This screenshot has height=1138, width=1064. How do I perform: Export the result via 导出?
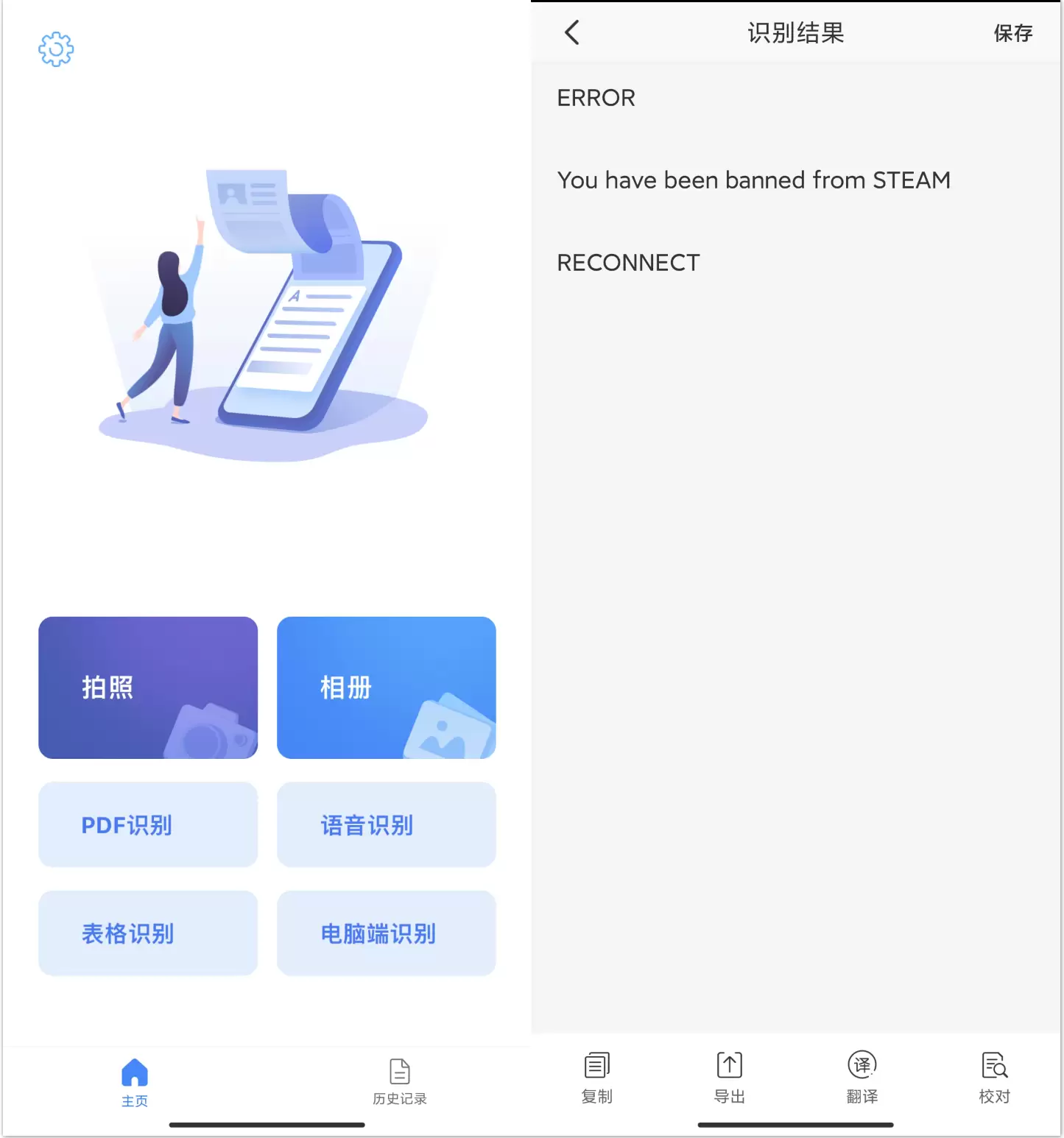(729, 1078)
